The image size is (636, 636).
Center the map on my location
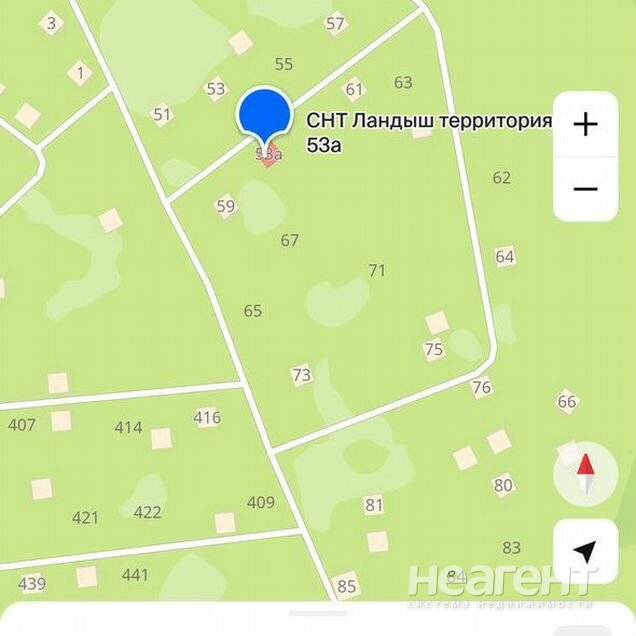[585, 551]
